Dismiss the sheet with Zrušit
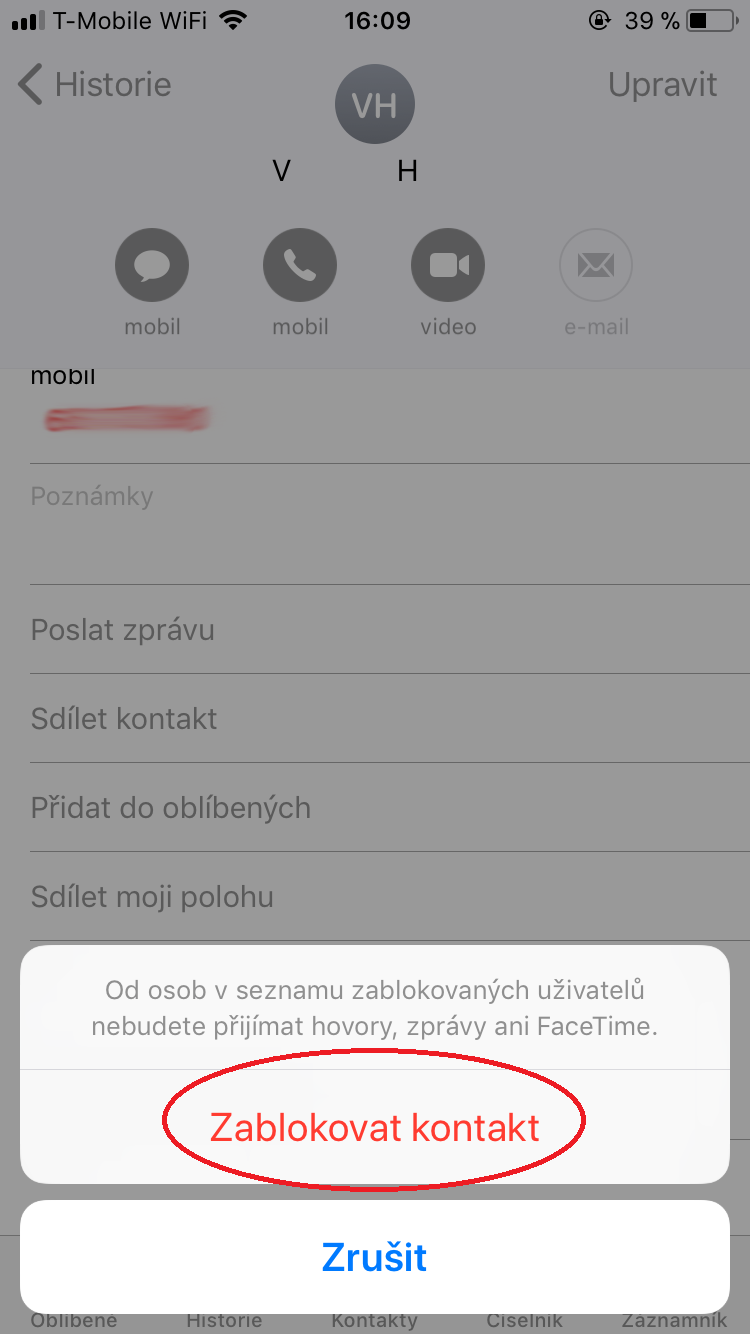 pyautogui.click(x=374, y=1256)
